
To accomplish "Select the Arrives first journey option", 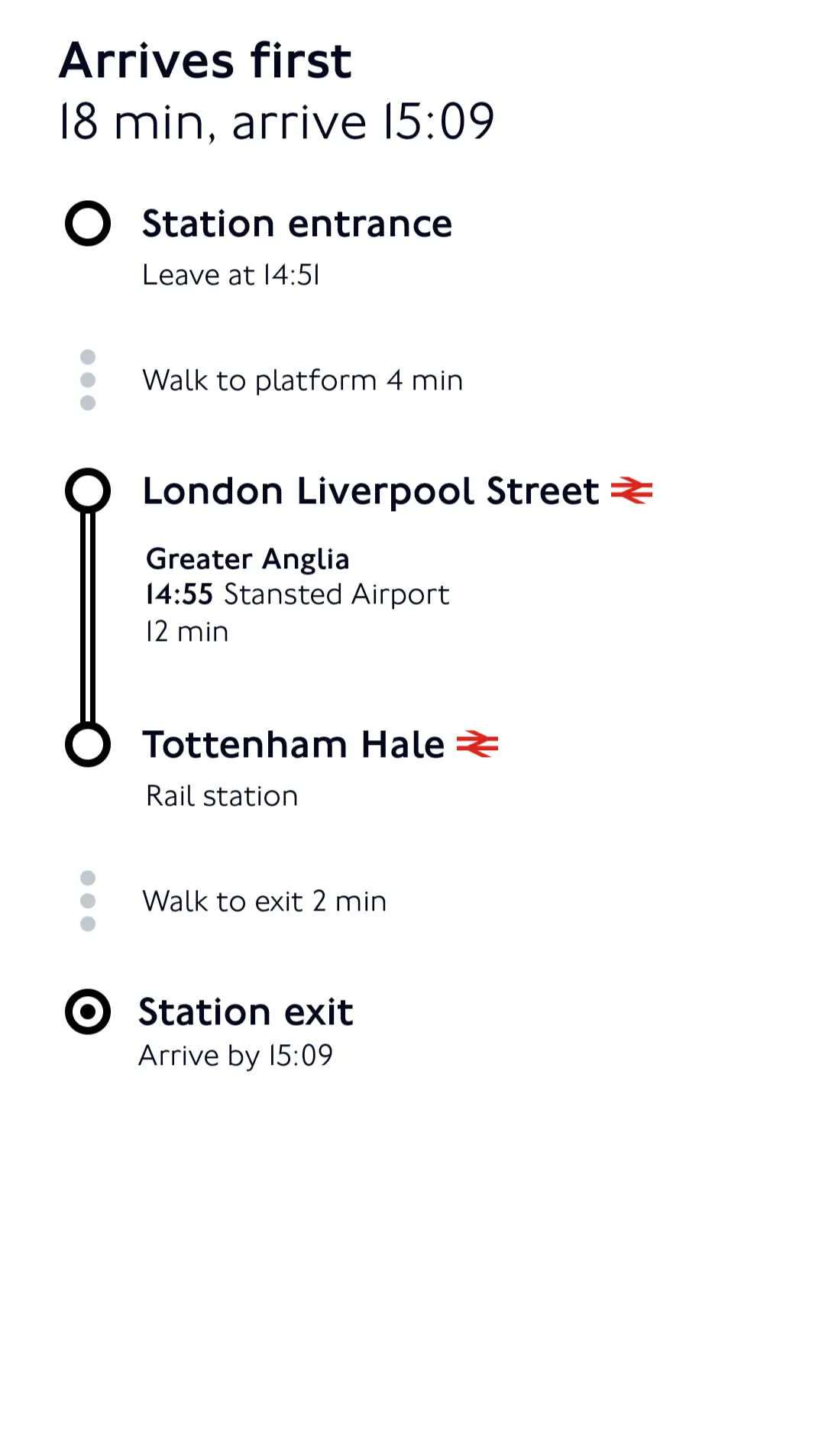I will 206,60.
